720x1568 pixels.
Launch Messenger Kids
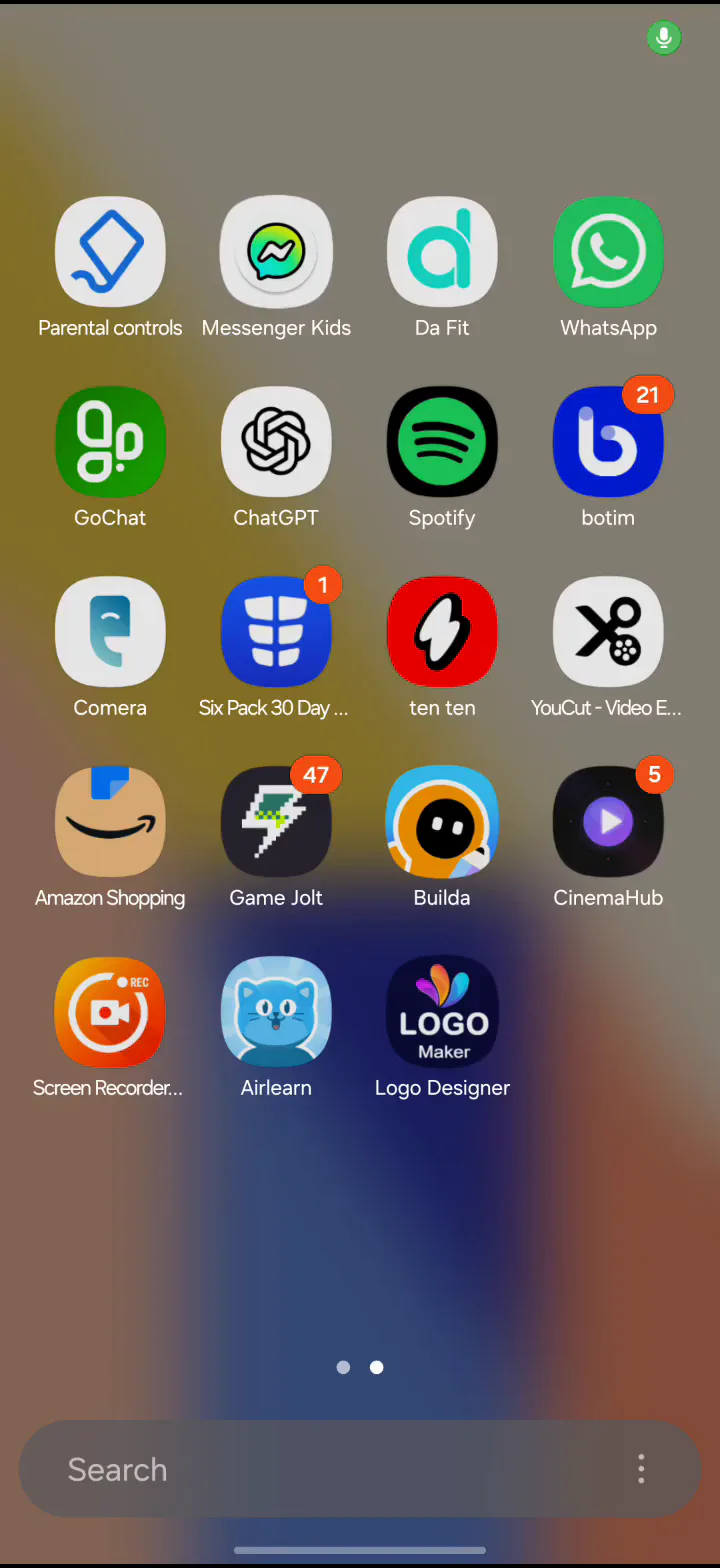pyautogui.click(x=276, y=252)
